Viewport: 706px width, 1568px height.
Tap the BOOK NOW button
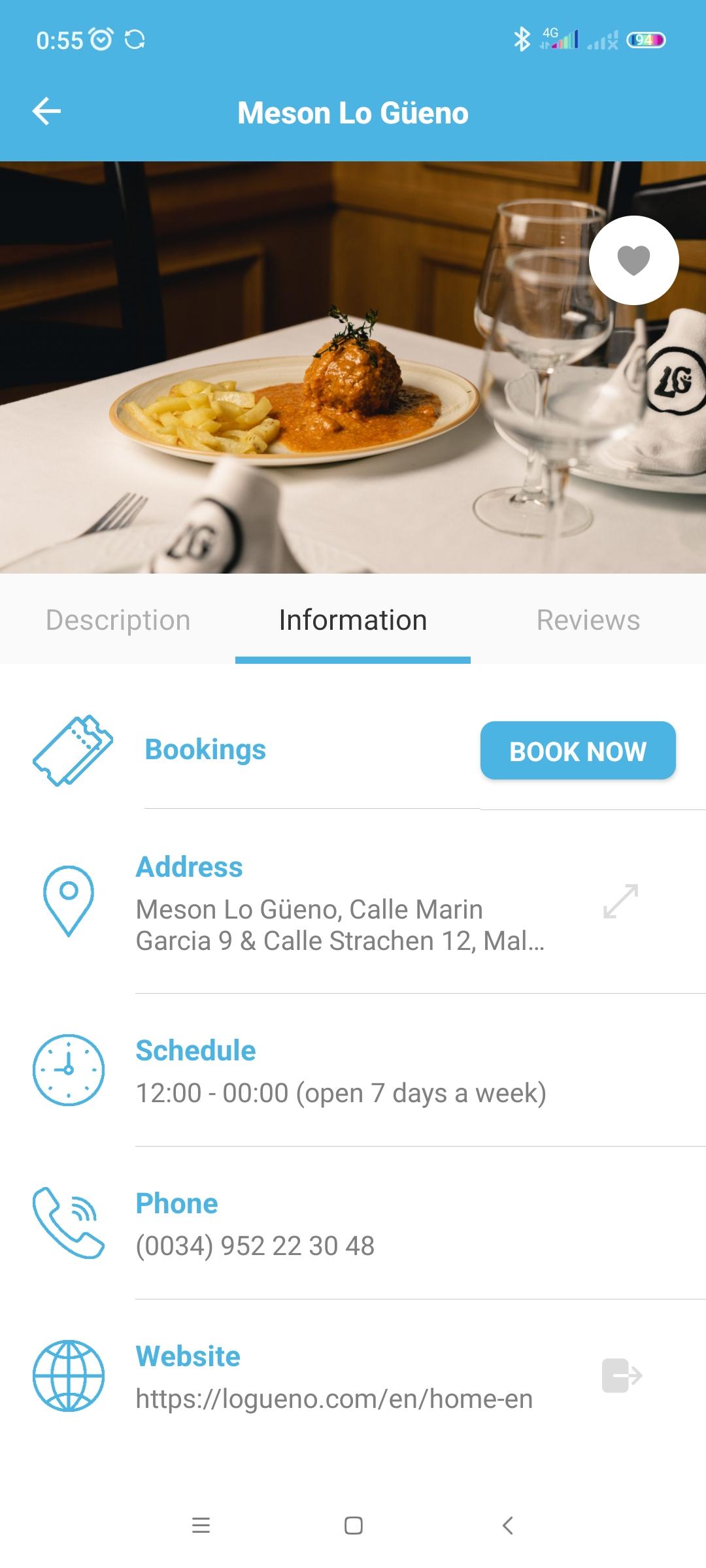coord(578,751)
